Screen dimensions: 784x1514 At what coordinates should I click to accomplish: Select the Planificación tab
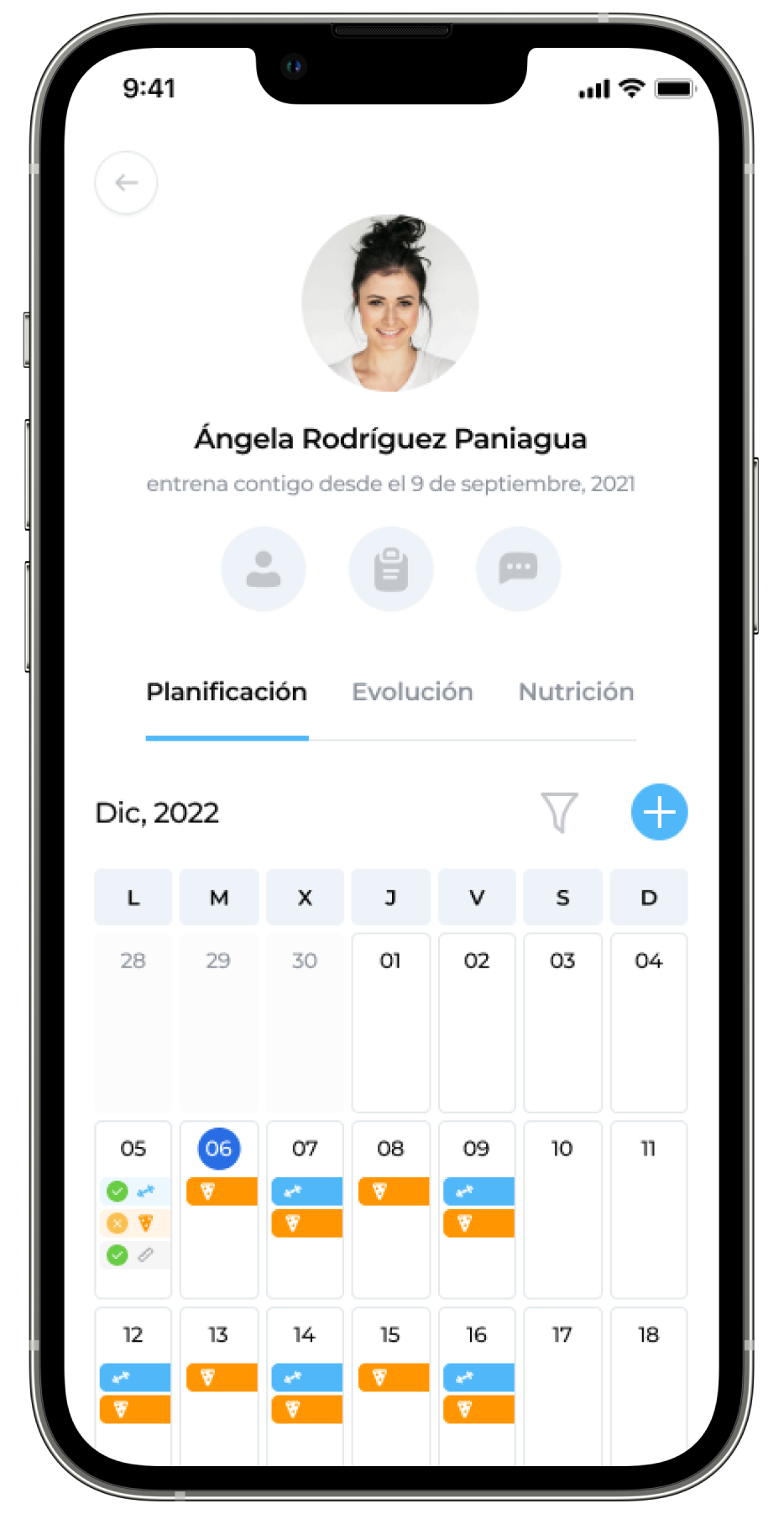(x=227, y=692)
